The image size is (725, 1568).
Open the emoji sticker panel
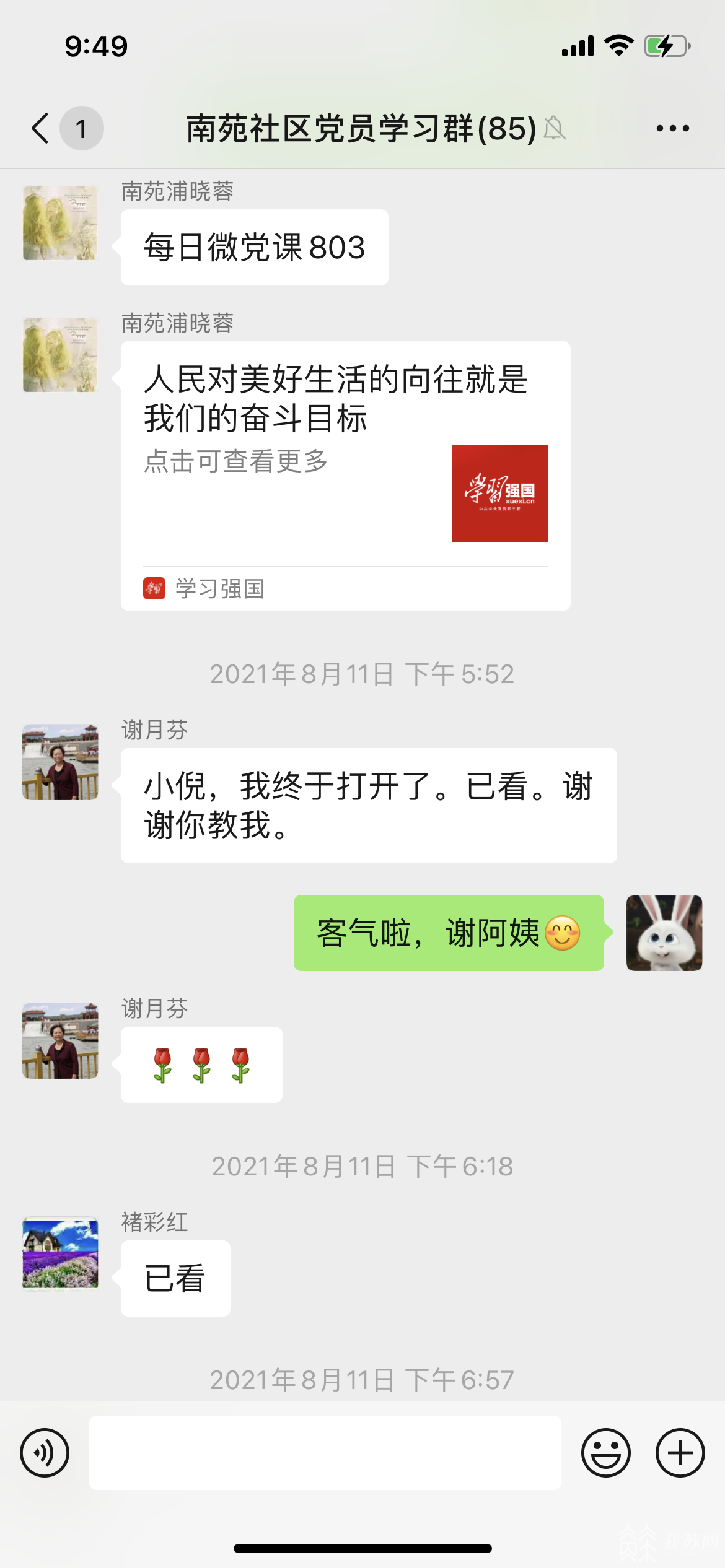click(605, 1453)
